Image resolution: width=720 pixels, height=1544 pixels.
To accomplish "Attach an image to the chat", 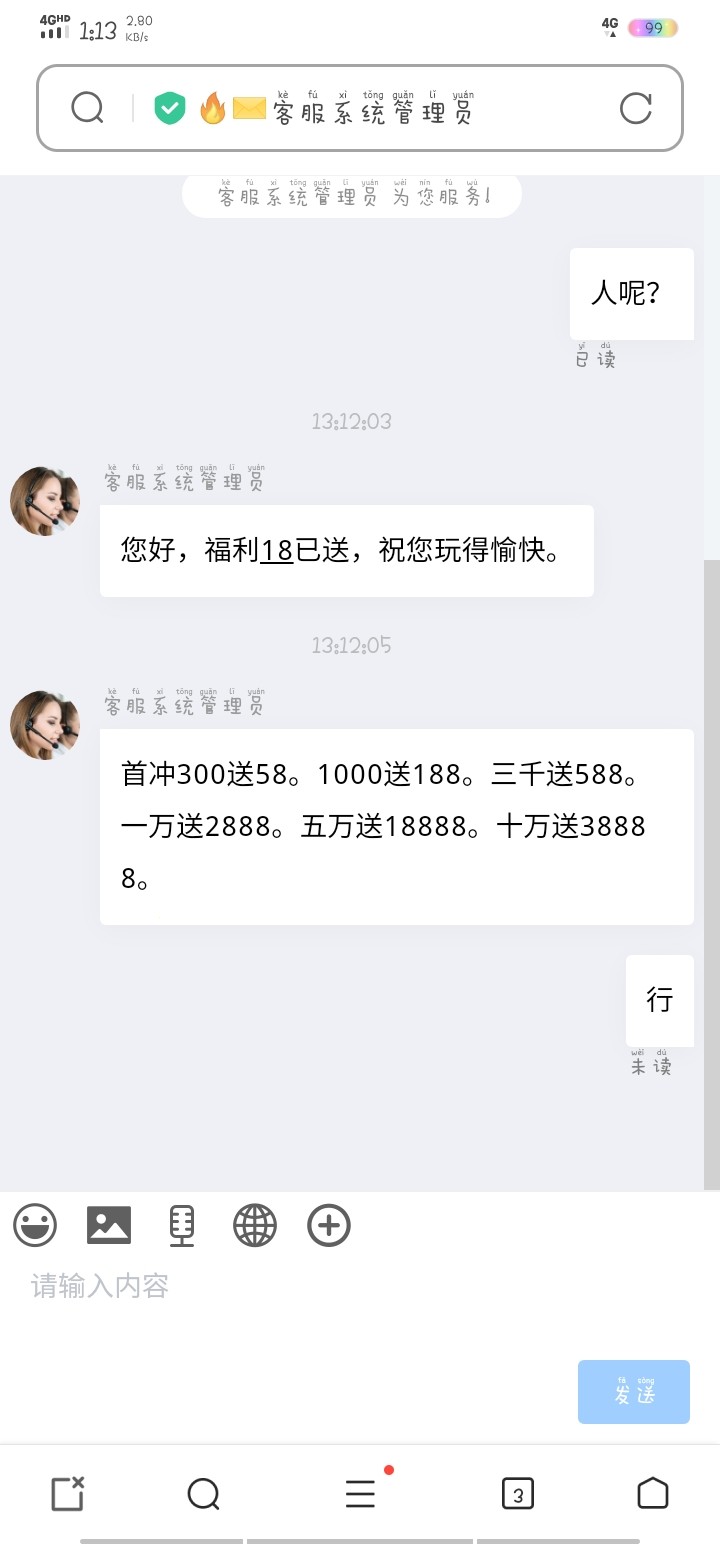I will (x=109, y=1225).
